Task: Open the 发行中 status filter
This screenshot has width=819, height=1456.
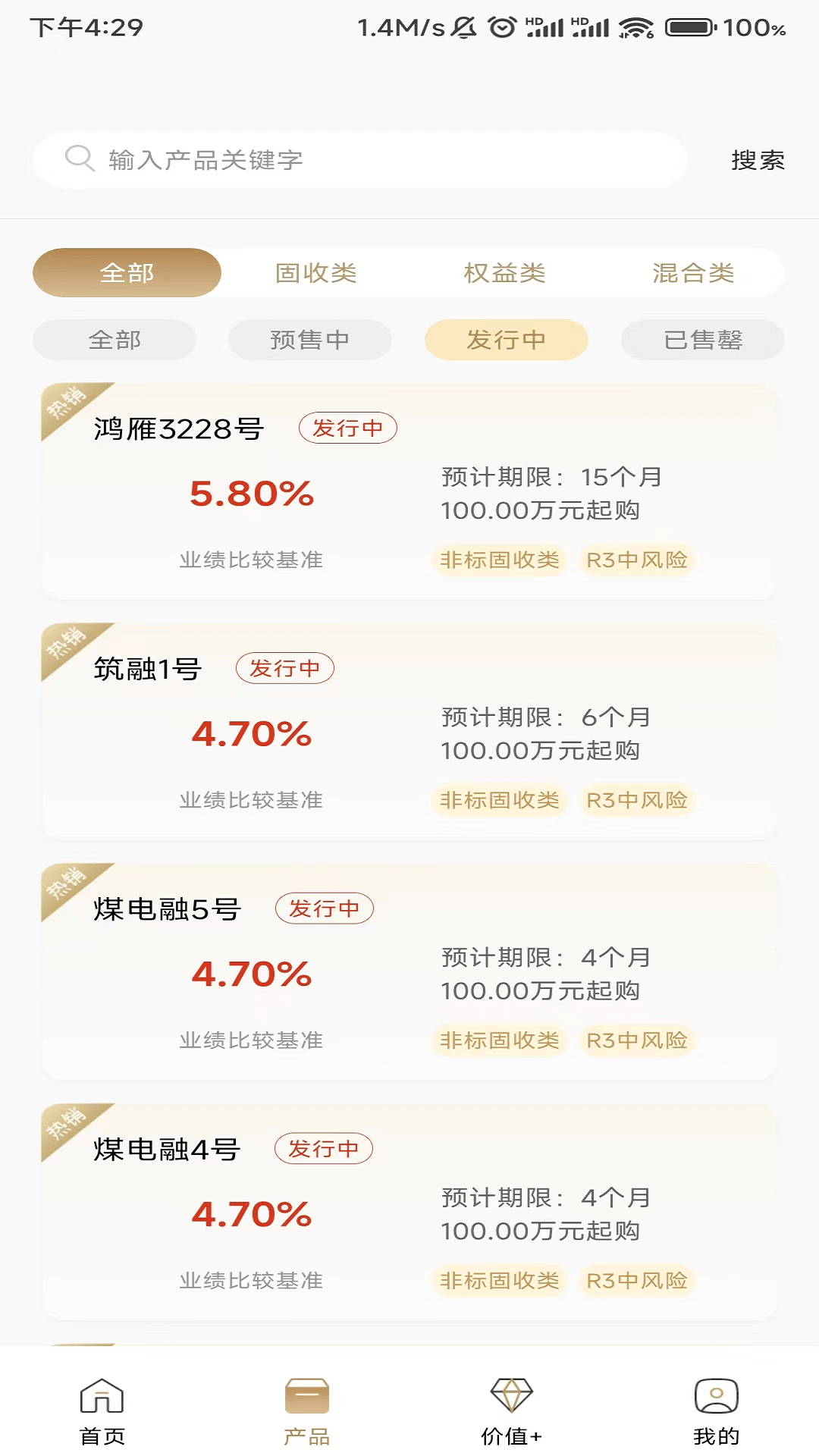Action: click(506, 340)
